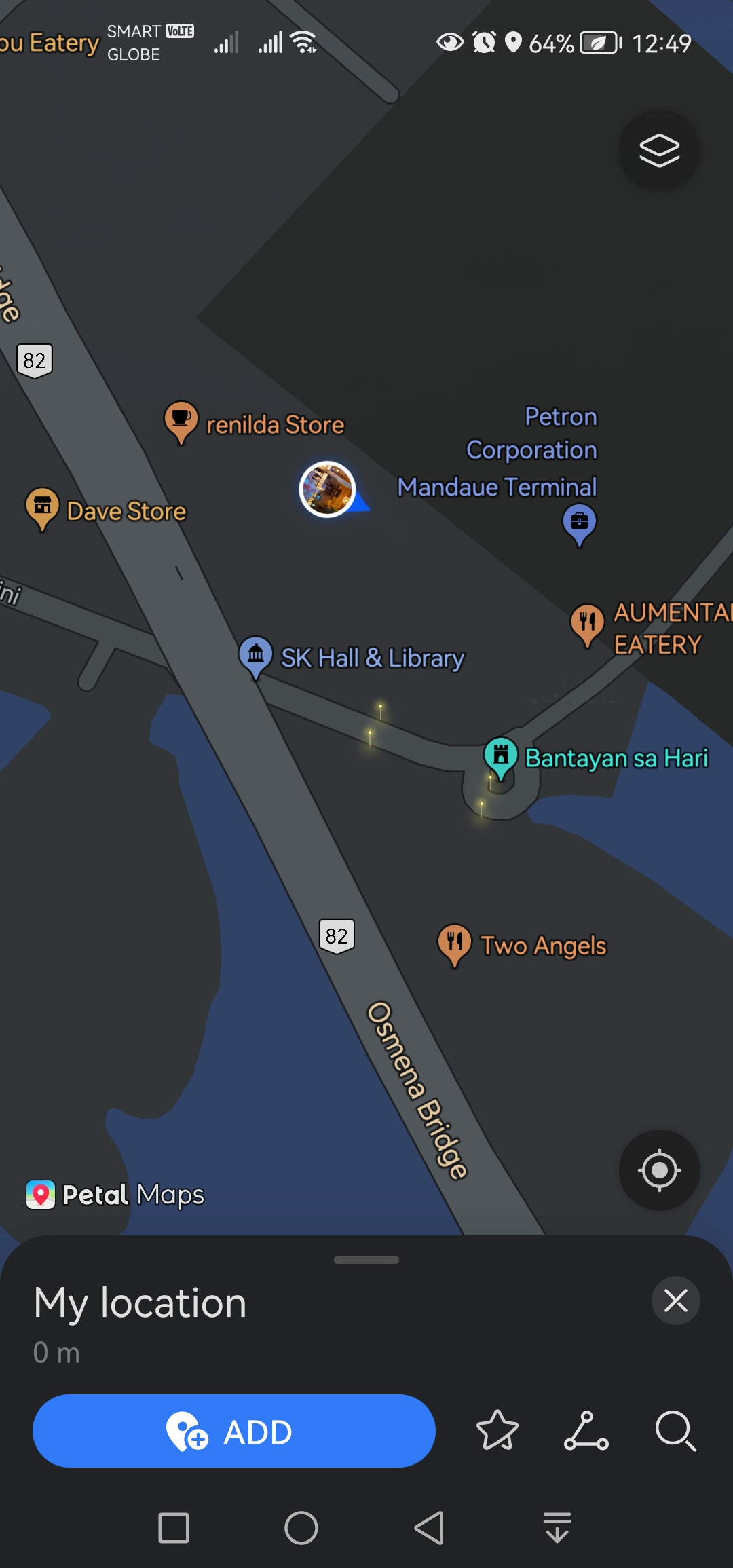Screen dimensions: 733x1568
Task: Open the map layers selector
Action: tap(659, 150)
